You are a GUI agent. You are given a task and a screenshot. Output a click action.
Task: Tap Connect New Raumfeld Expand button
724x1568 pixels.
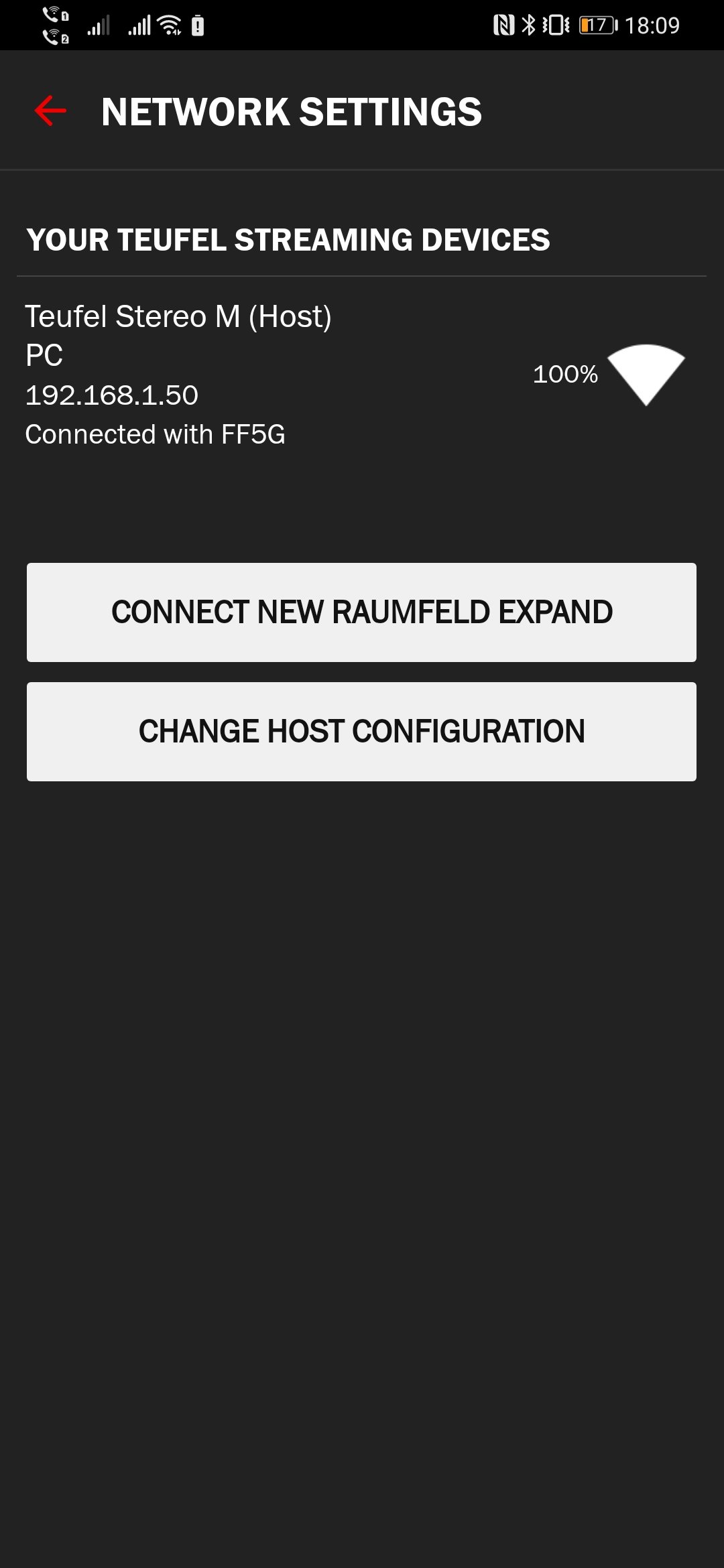coord(361,612)
